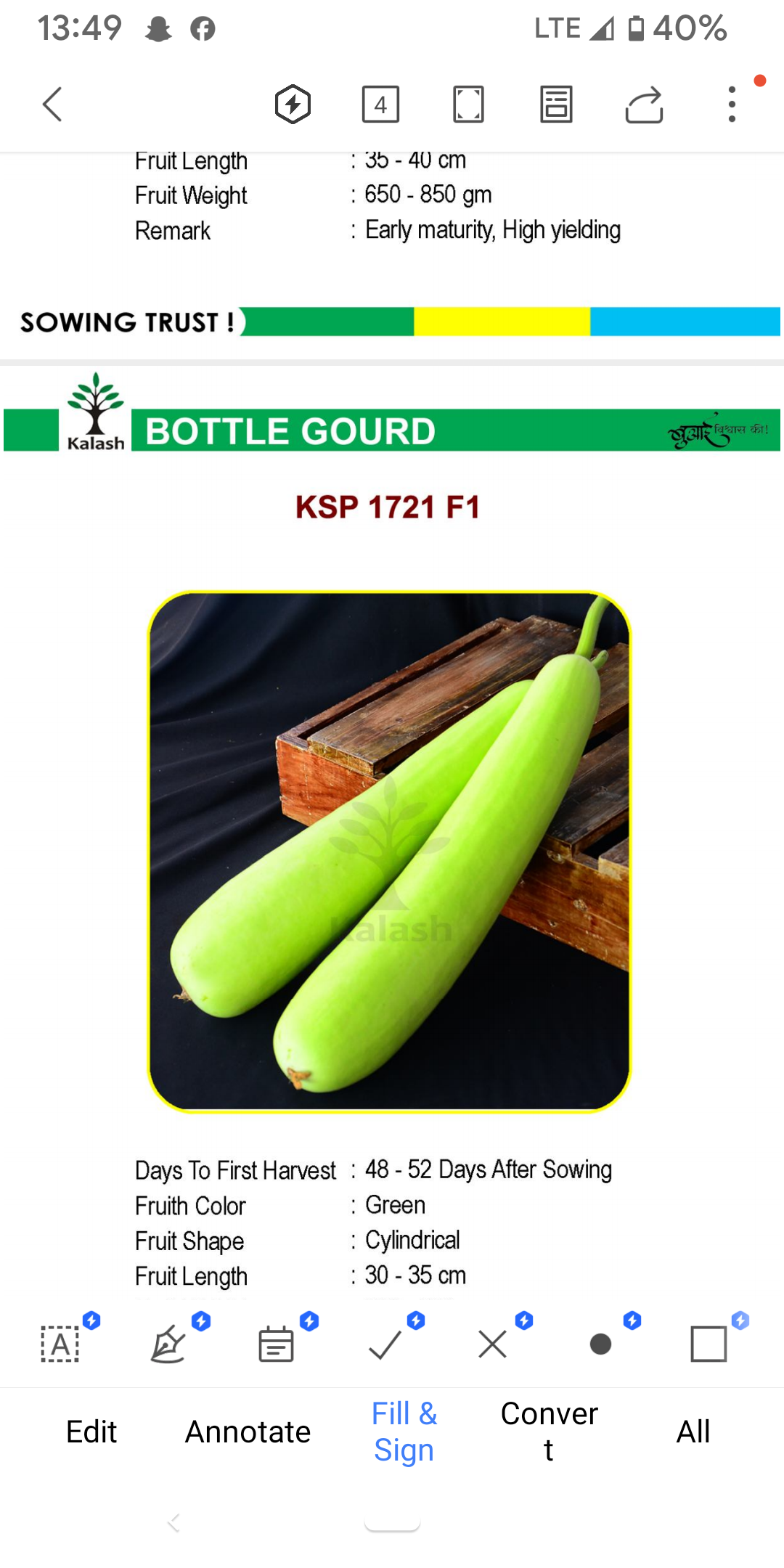Tap the system back button
784x1568 pixels.
173,1522
